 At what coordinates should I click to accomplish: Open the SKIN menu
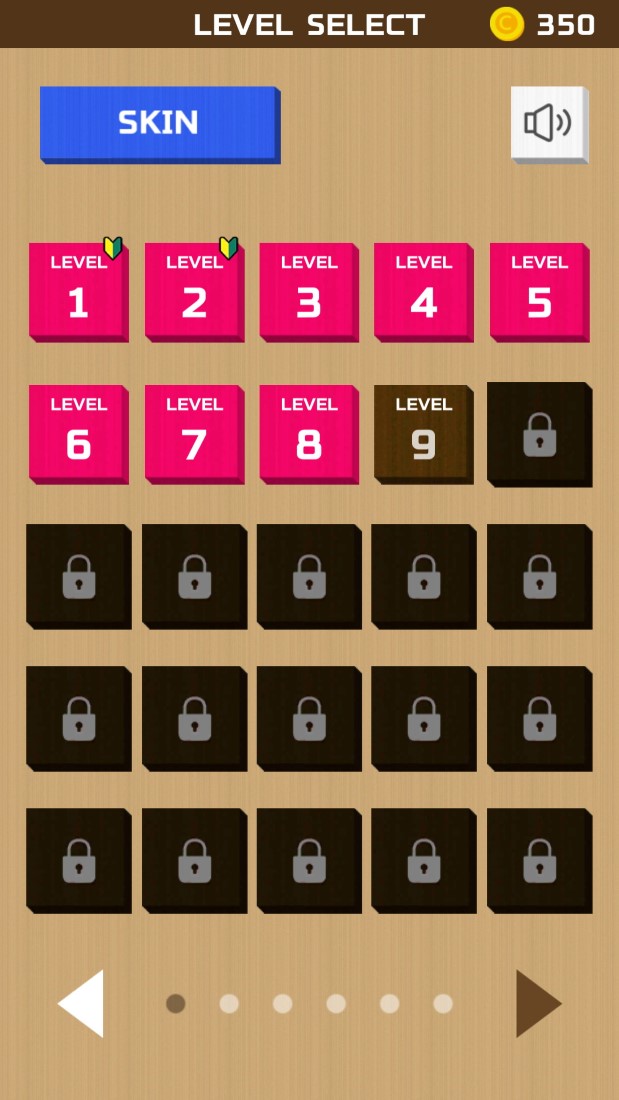tap(158, 123)
